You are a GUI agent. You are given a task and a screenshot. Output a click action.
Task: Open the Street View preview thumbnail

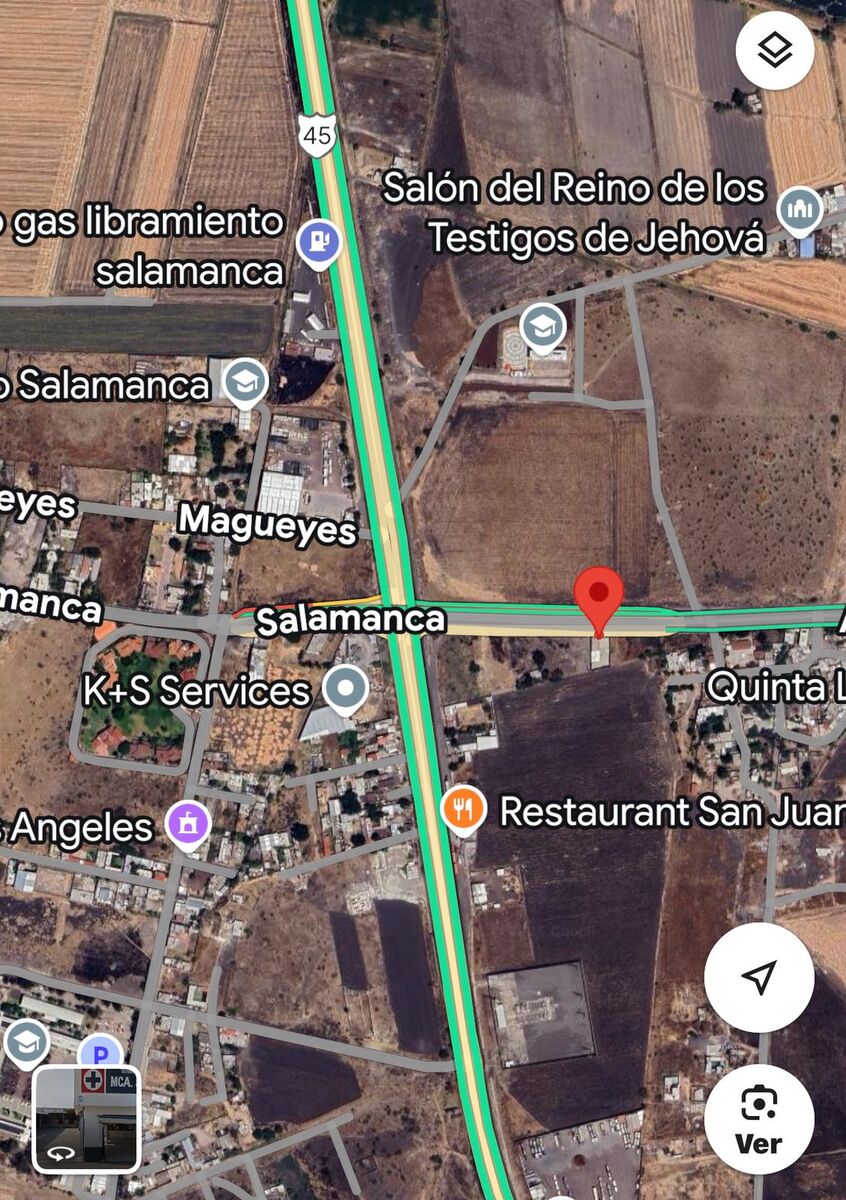86,1118
